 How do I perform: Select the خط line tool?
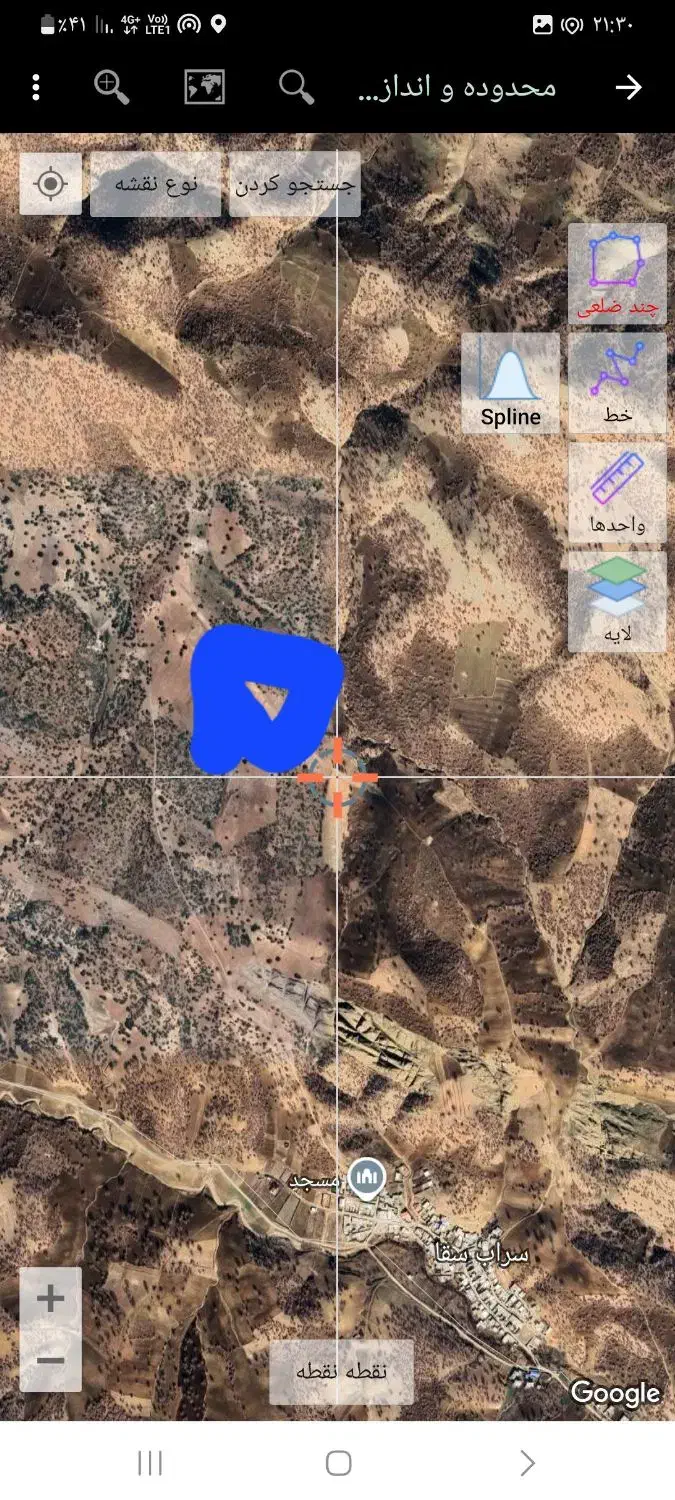point(617,382)
